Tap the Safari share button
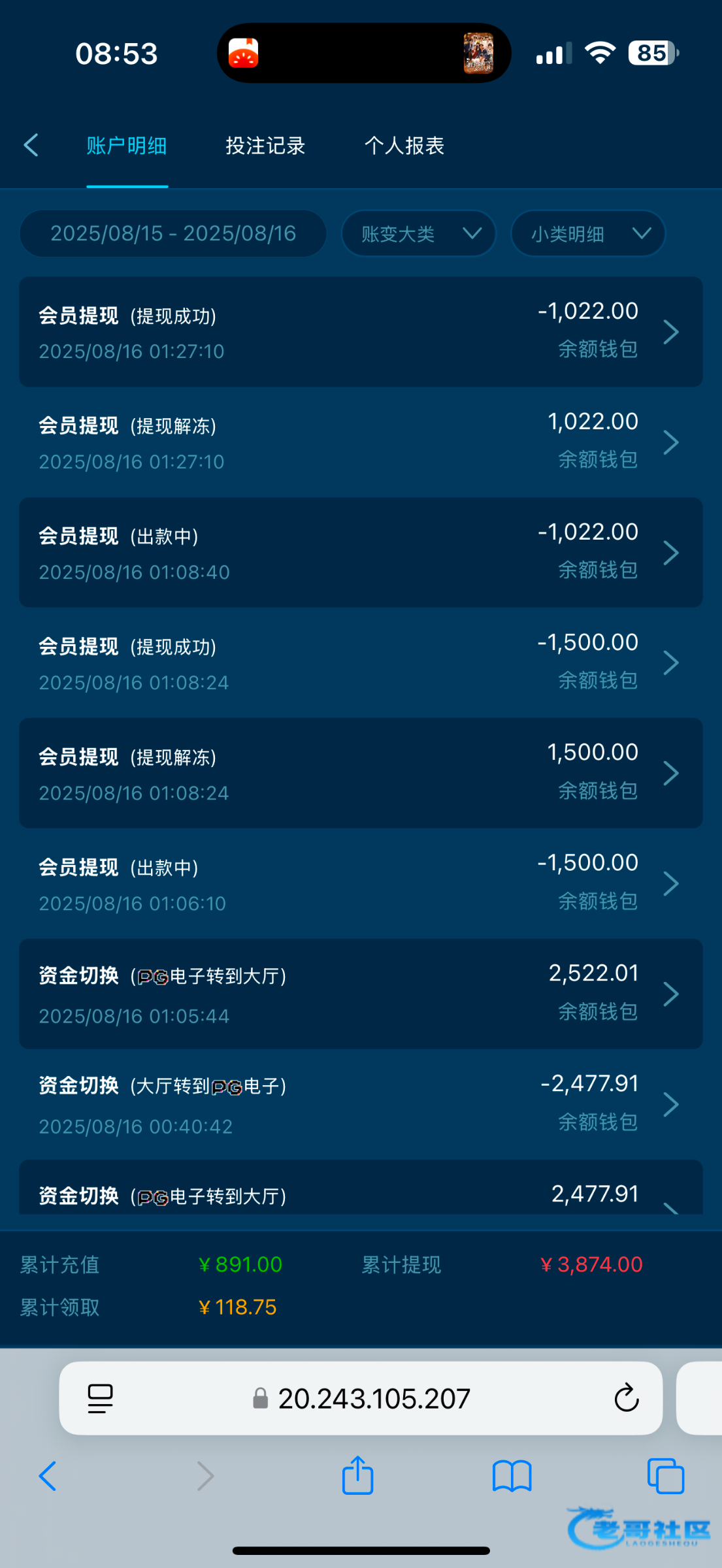This screenshot has width=722, height=1568. 357,1475
